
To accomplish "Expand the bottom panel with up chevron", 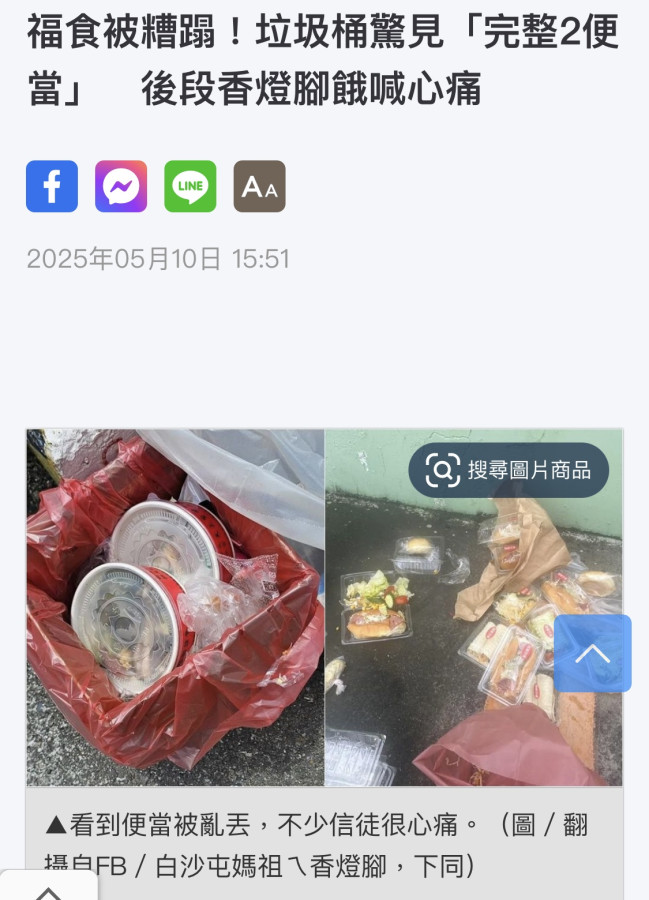I will (x=48, y=888).
